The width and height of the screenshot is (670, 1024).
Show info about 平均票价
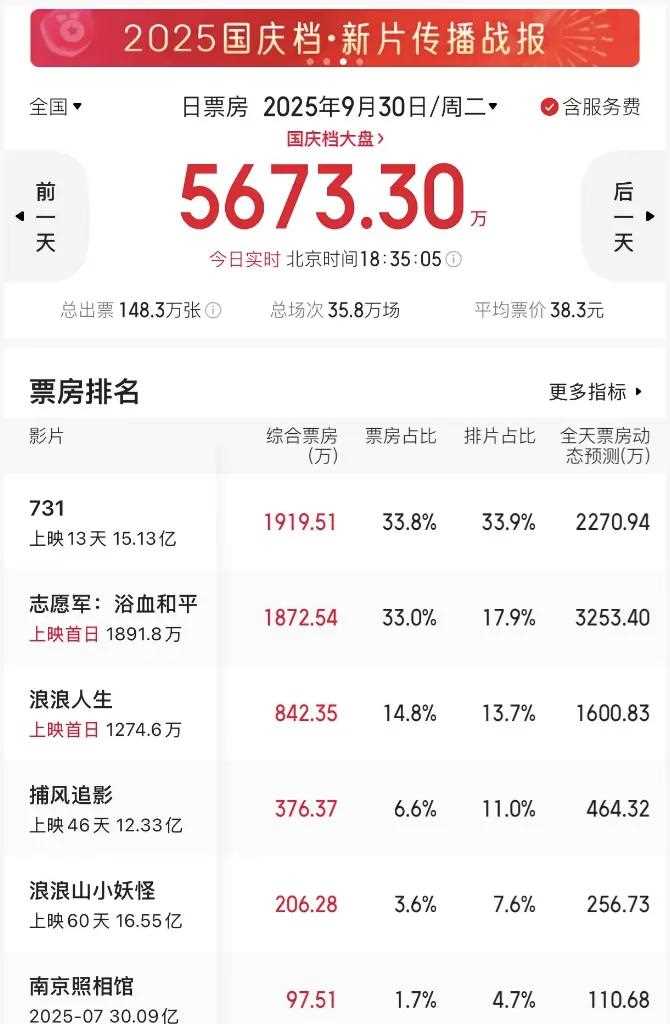[539, 310]
